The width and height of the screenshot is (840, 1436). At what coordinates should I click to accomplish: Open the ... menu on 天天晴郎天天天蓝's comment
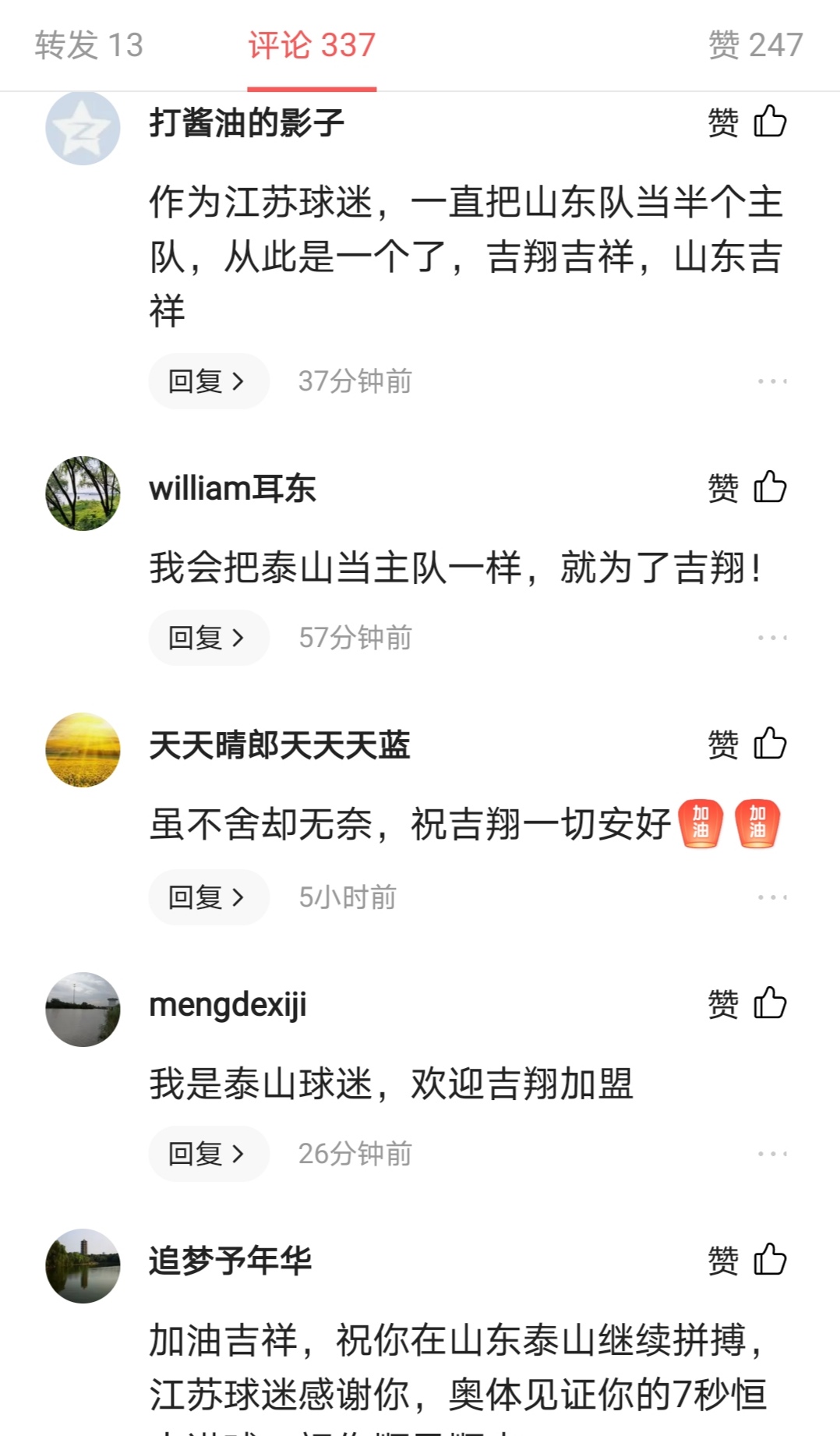click(x=772, y=897)
